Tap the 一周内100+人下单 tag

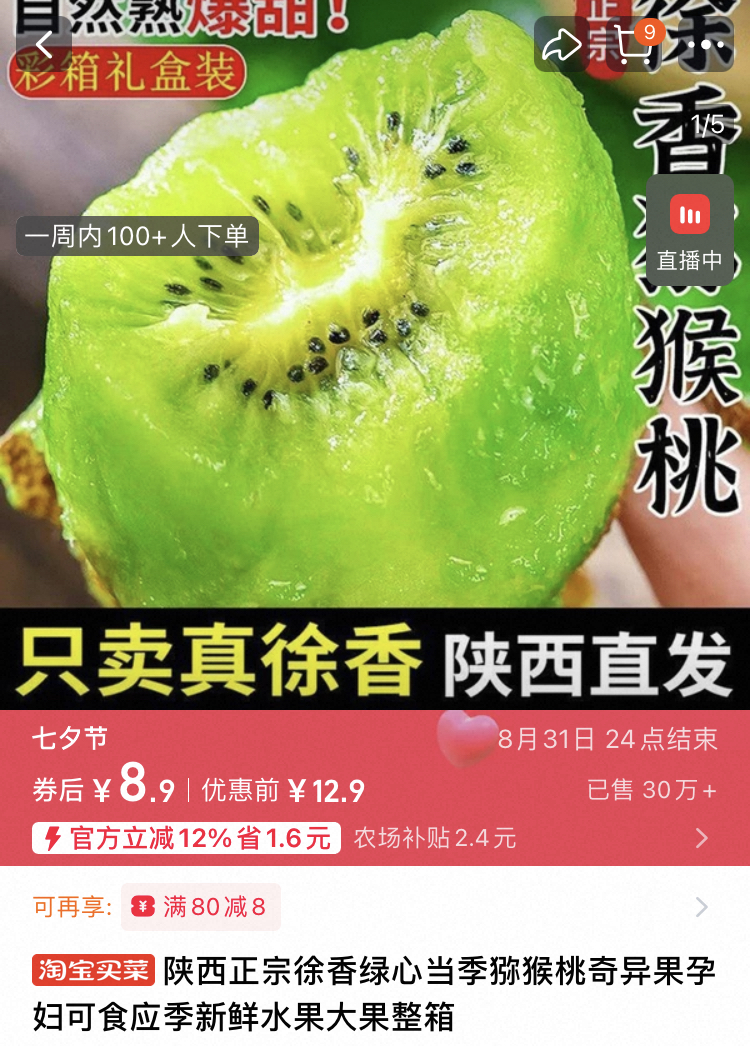(x=135, y=236)
